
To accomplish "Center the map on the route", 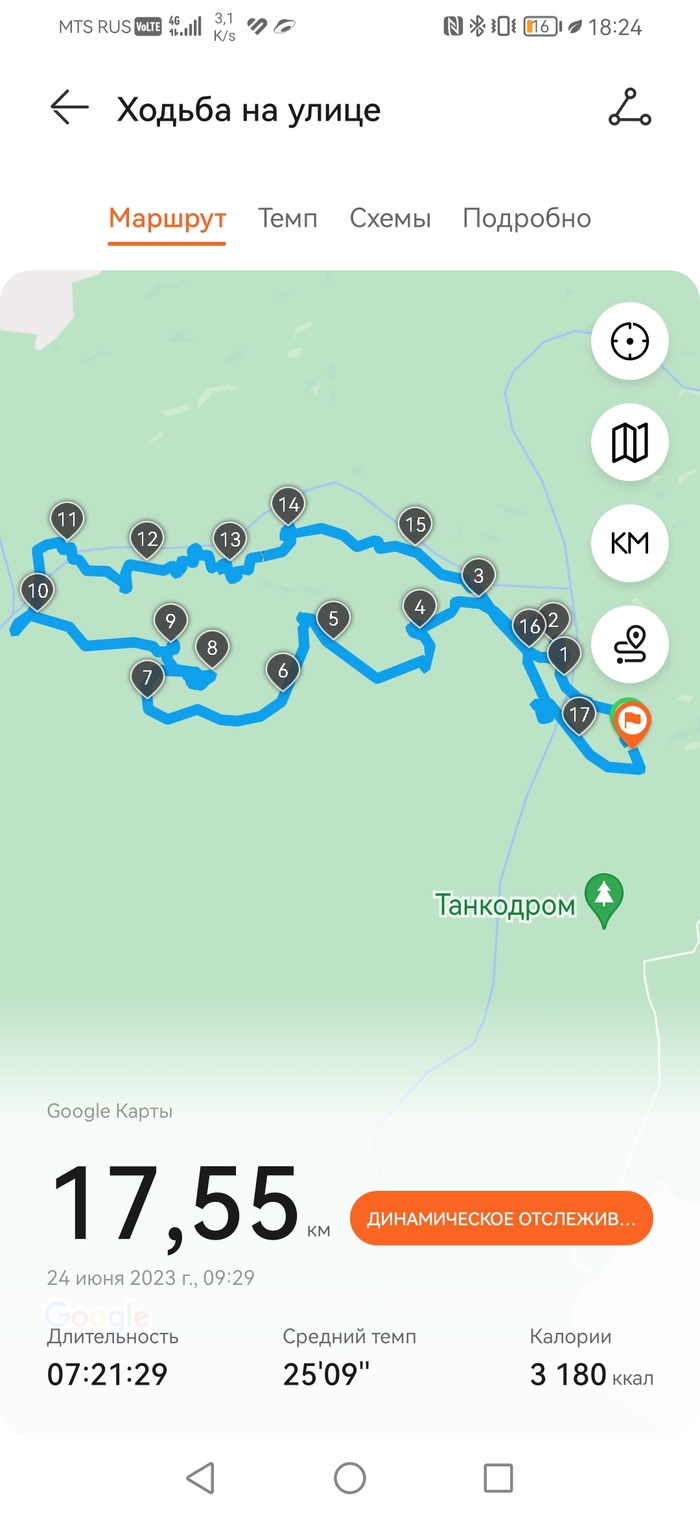I will point(630,341).
